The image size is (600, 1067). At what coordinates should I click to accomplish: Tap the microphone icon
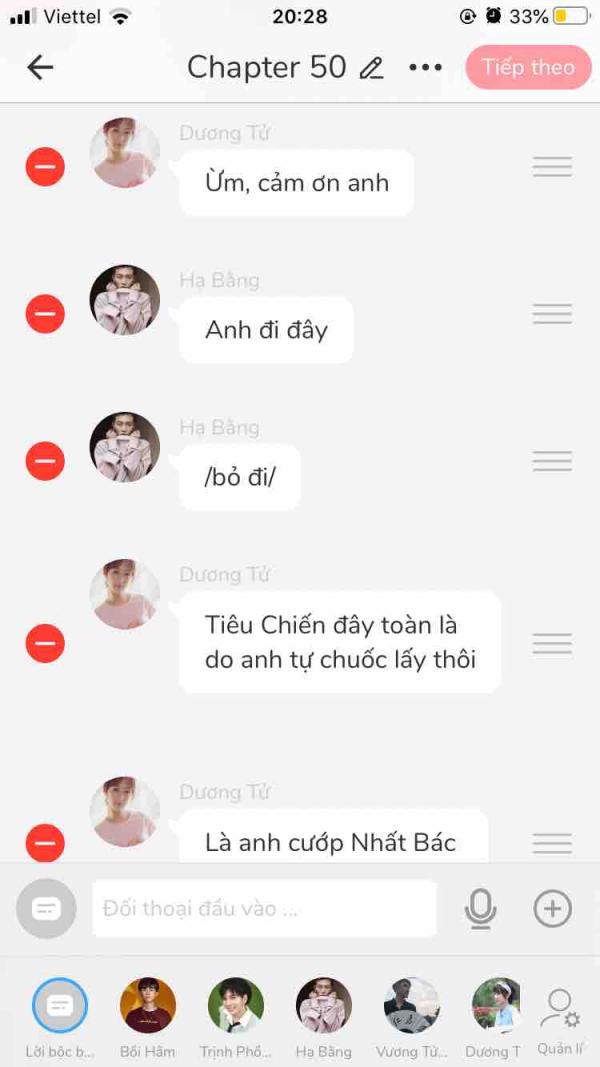pos(480,908)
